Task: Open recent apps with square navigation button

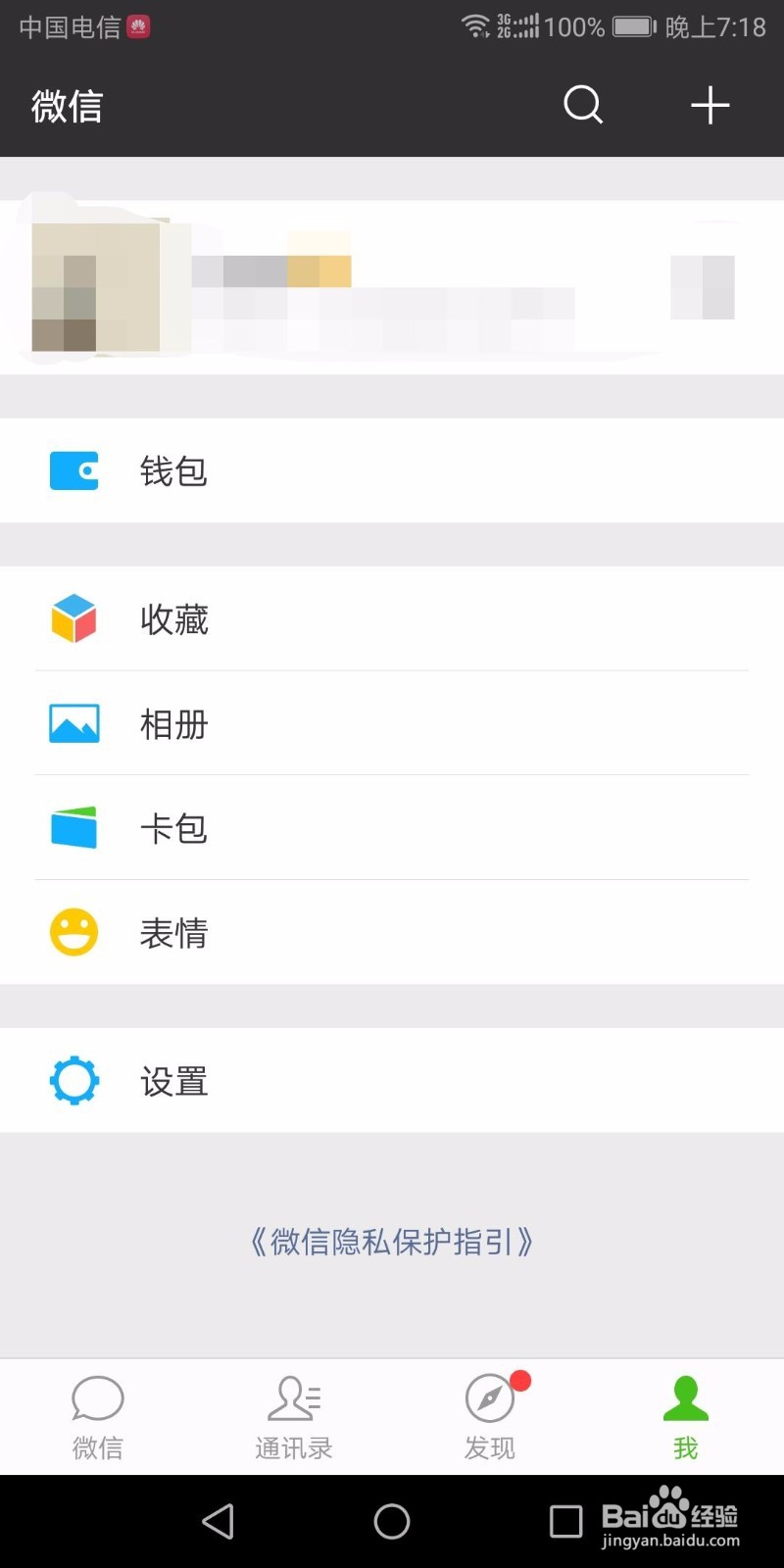Action: [564, 1521]
